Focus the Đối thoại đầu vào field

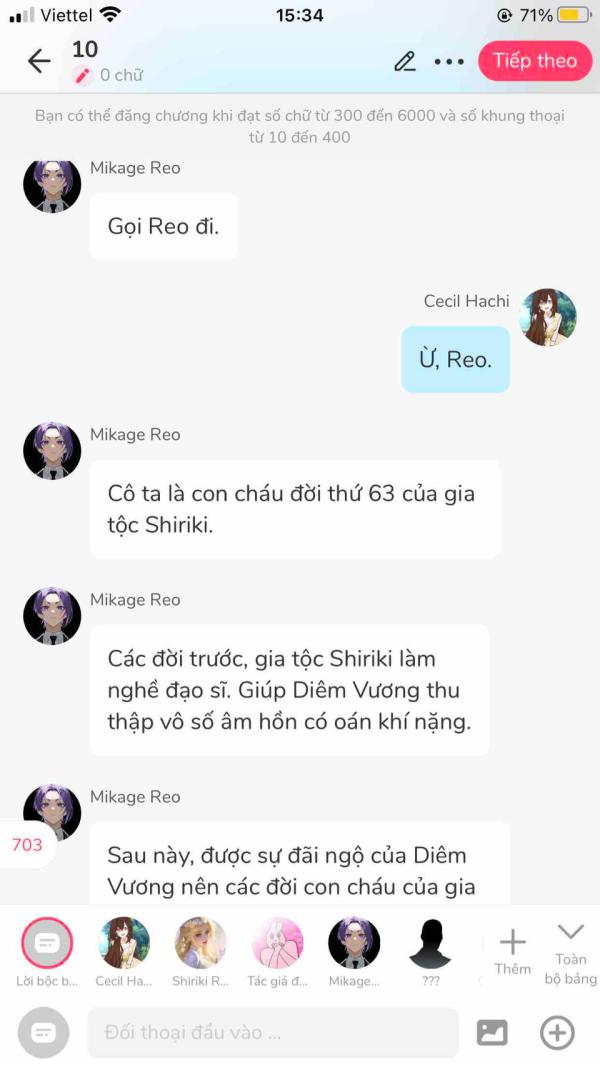coord(273,1033)
